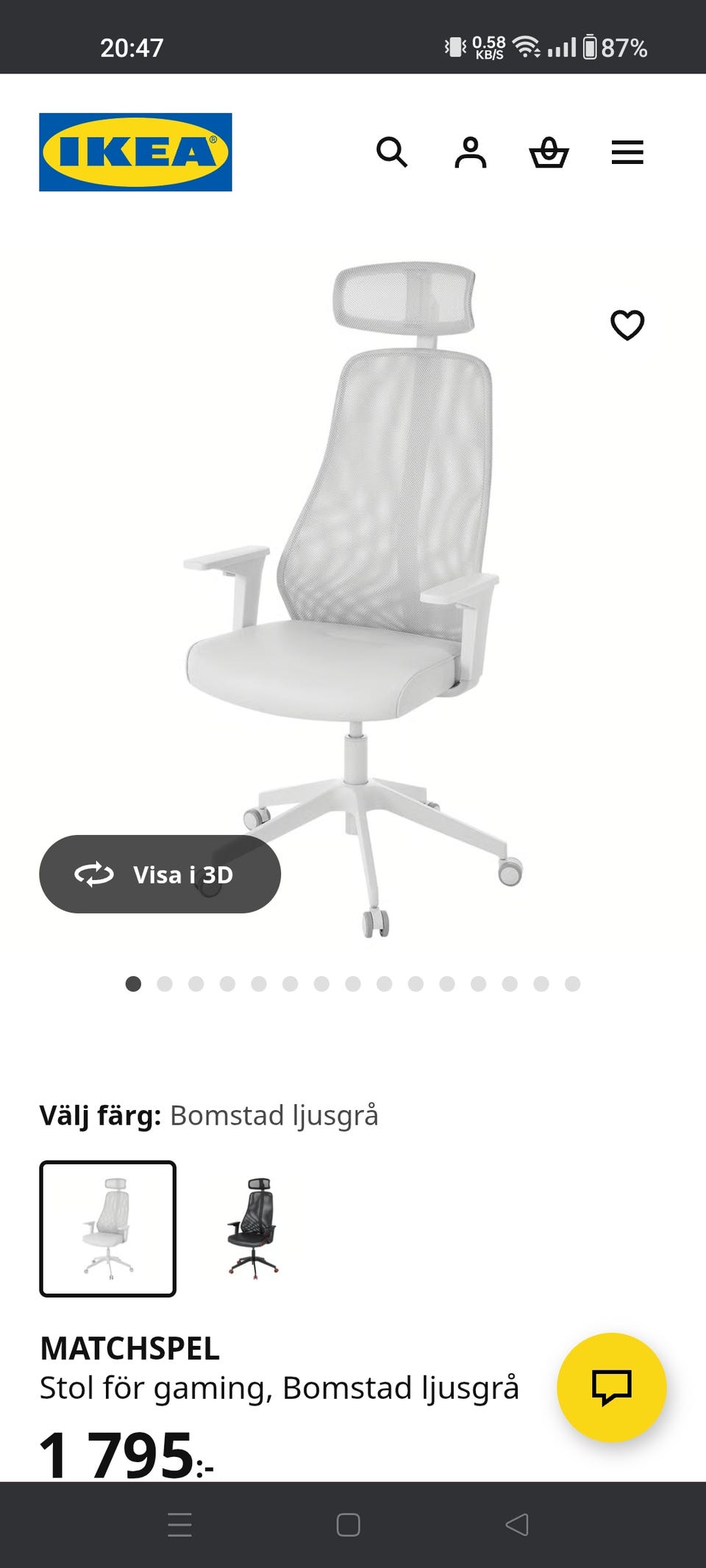Image resolution: width=706 pixels, height=1568 pixels.
Task: Click the IKEA logo
Action: tap(134, 151)
